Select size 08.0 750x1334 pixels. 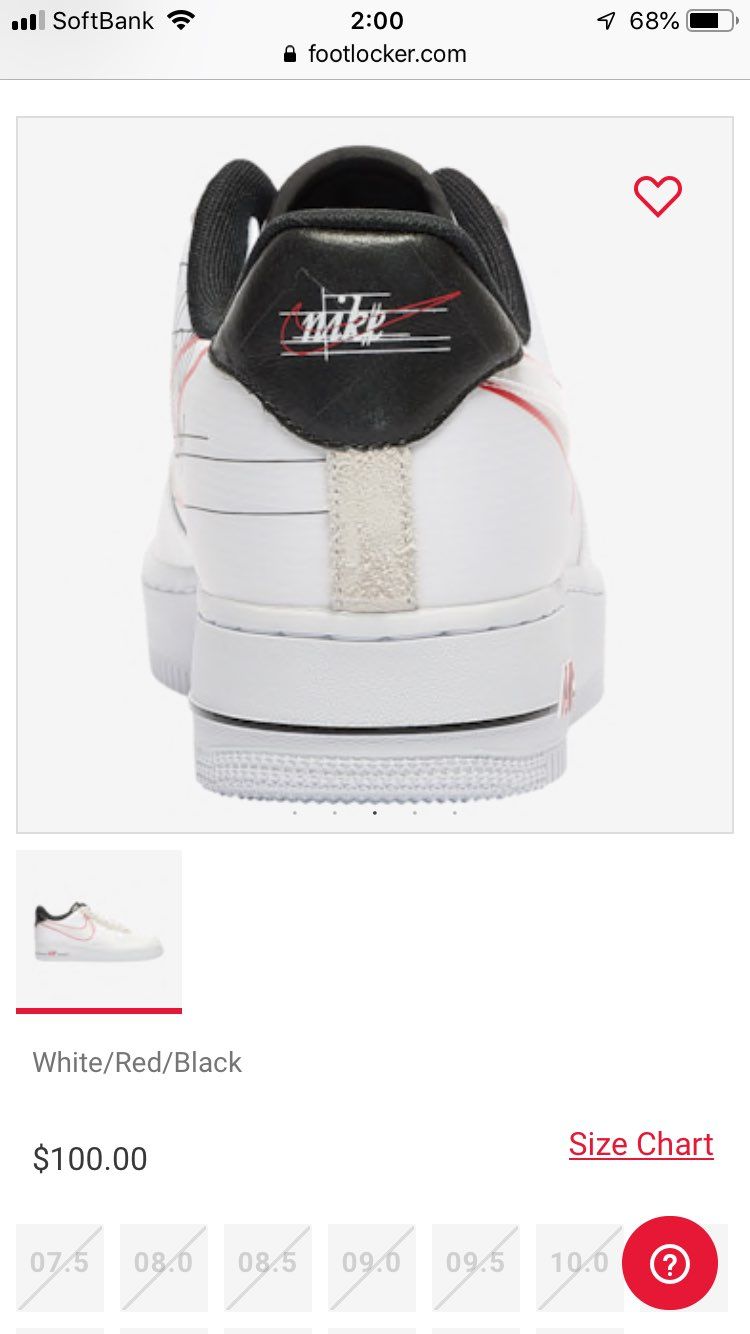(164, 1268)
